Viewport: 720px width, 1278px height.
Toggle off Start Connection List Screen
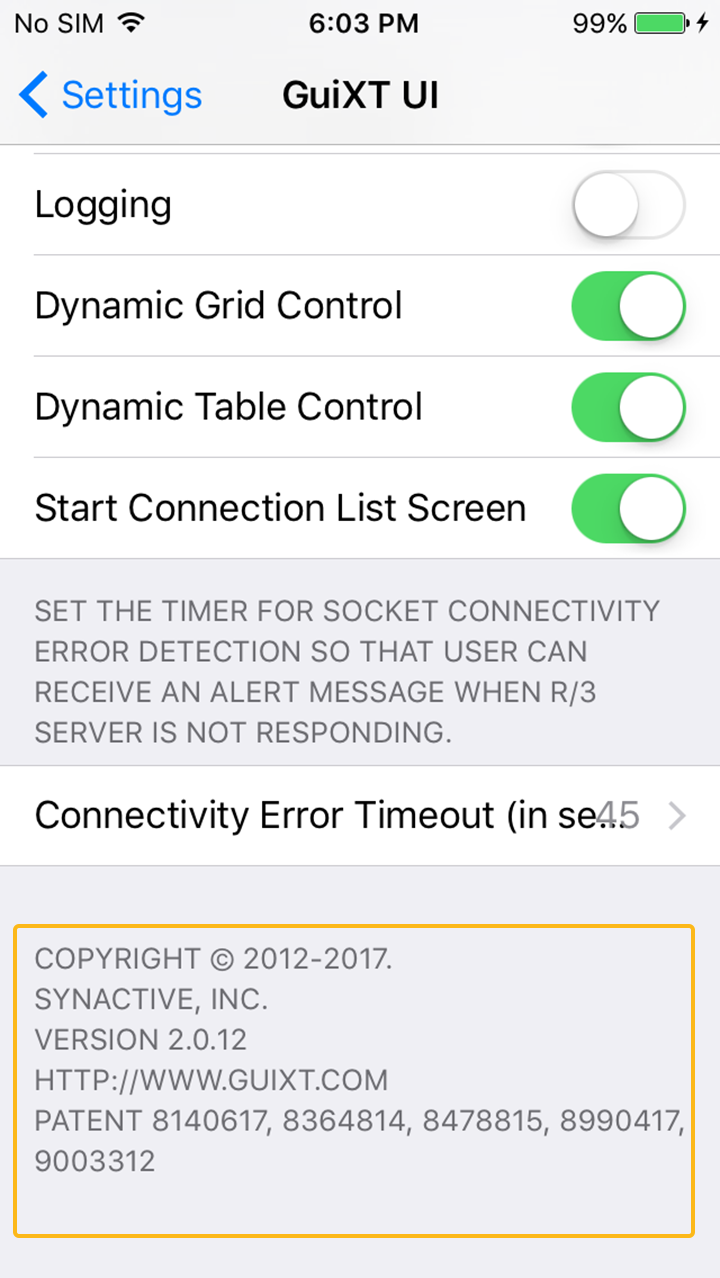pyautogui.click(x=628, y=508)
